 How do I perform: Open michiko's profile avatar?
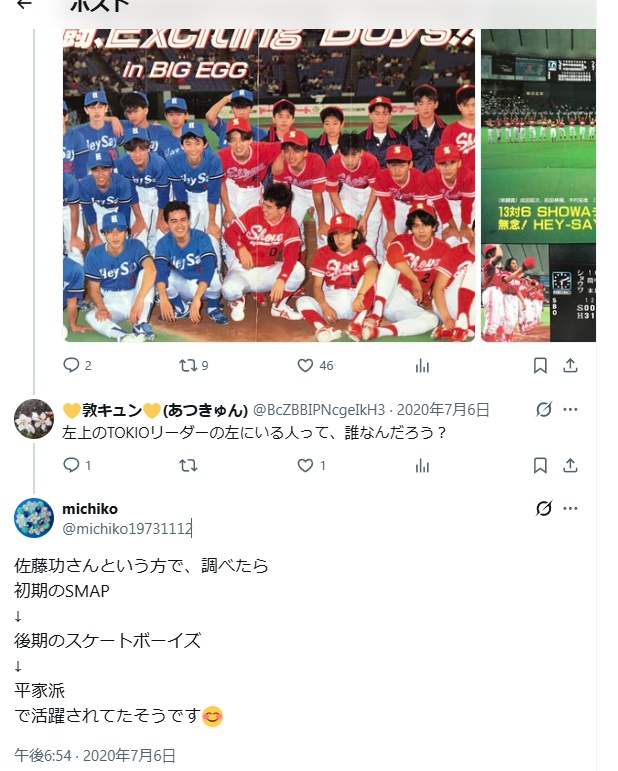click(x=33, y=518)
